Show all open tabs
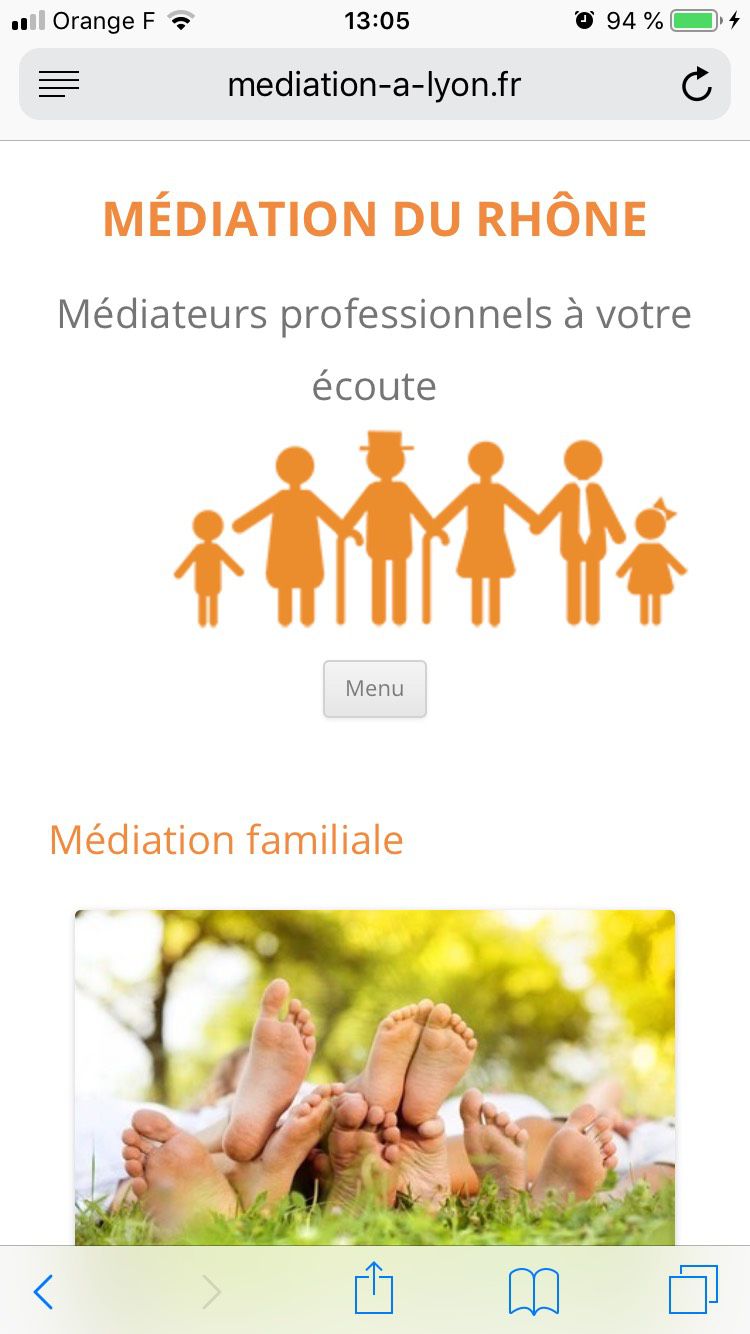 coord(693,1290)
